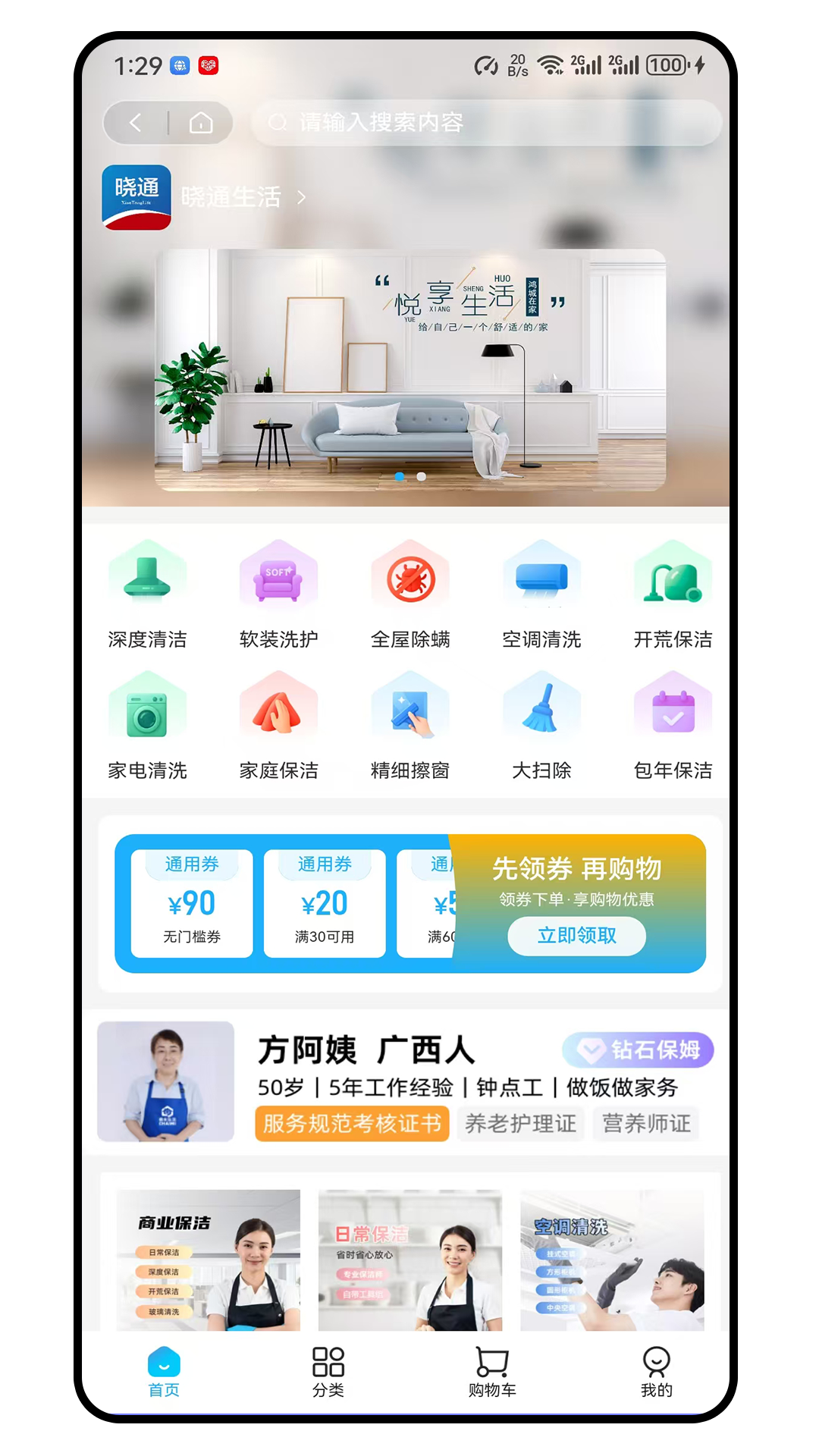Open the ¥90 无门槛券 coupon card
This screenshot has height=1456, width=819.
pyautogui.click(x=191, y=902)
